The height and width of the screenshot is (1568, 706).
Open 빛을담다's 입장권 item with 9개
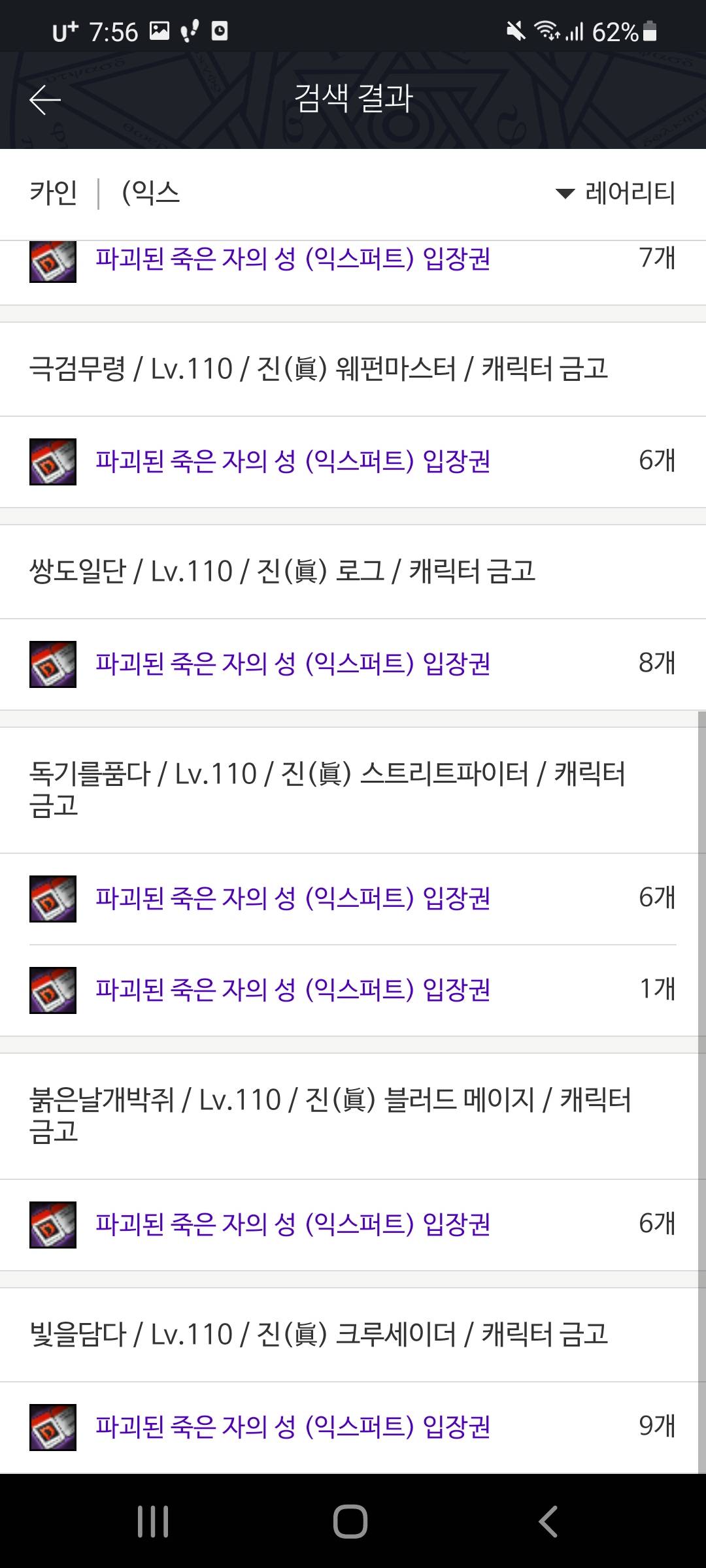click(x=293, y=1428)
